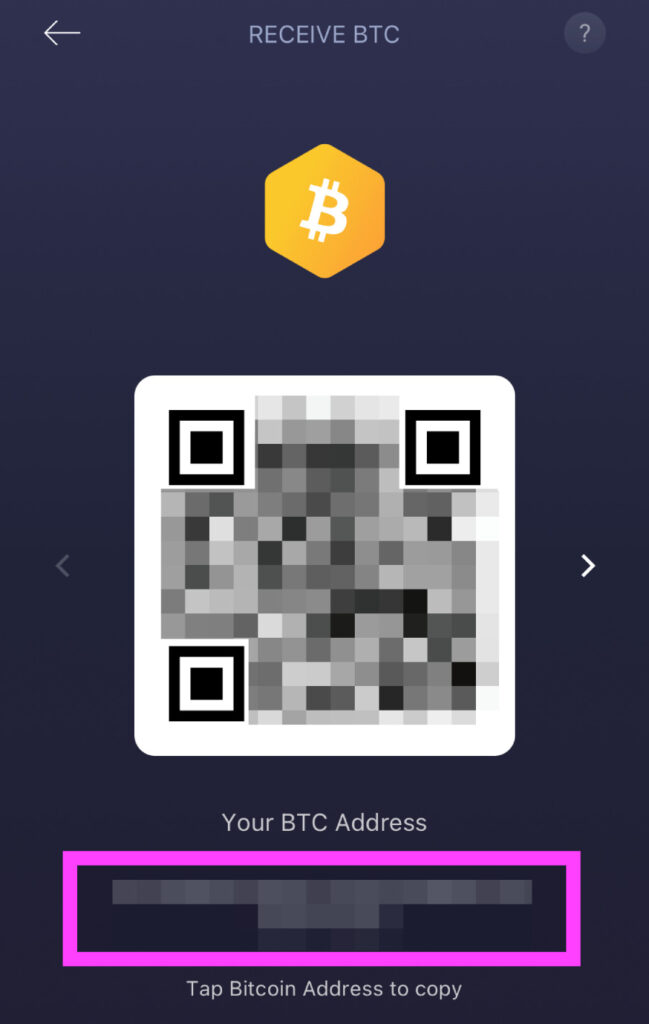
Task: Go back using the top-left arrow
Action: tap(62, 33)
